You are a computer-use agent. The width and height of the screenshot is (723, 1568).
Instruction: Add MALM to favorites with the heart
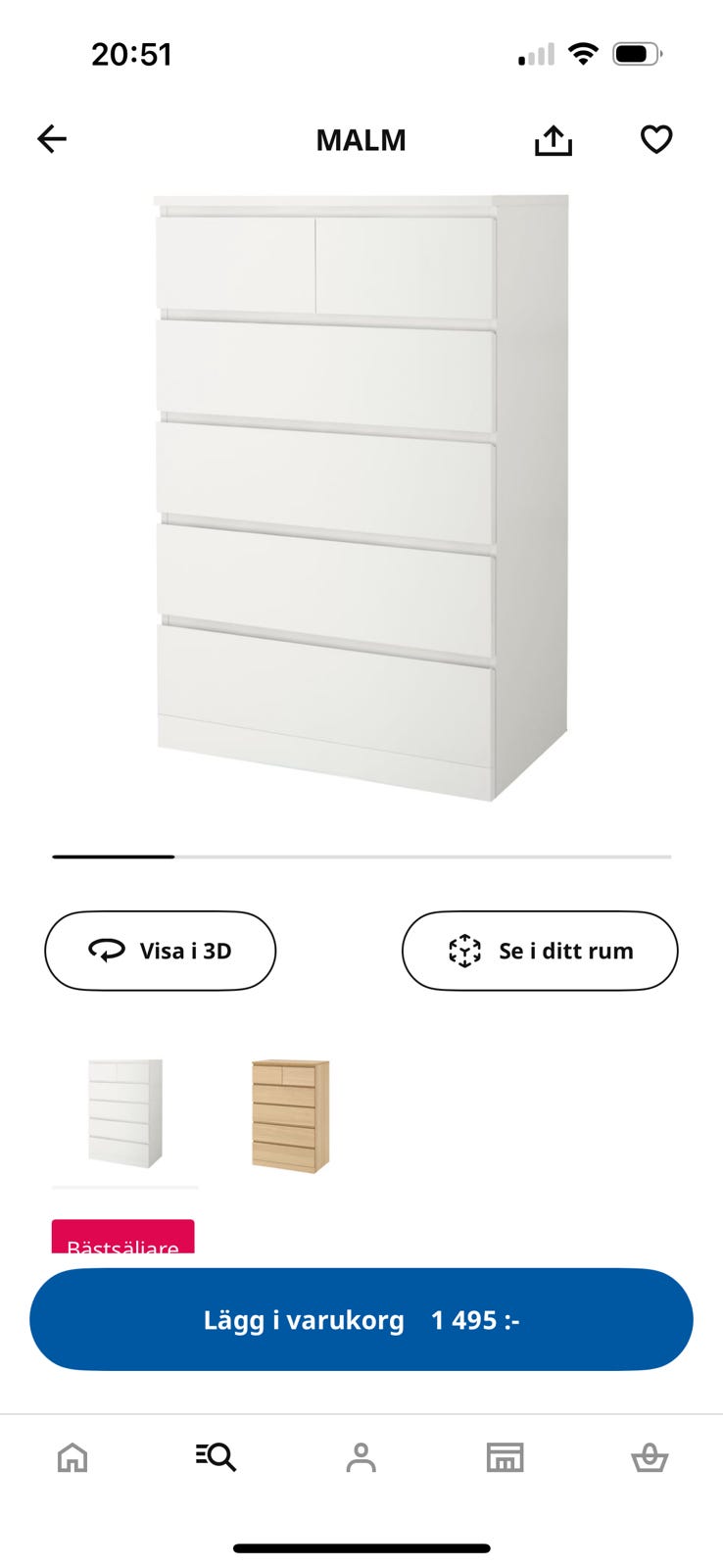pyautogui.click(x=656, y=139)
